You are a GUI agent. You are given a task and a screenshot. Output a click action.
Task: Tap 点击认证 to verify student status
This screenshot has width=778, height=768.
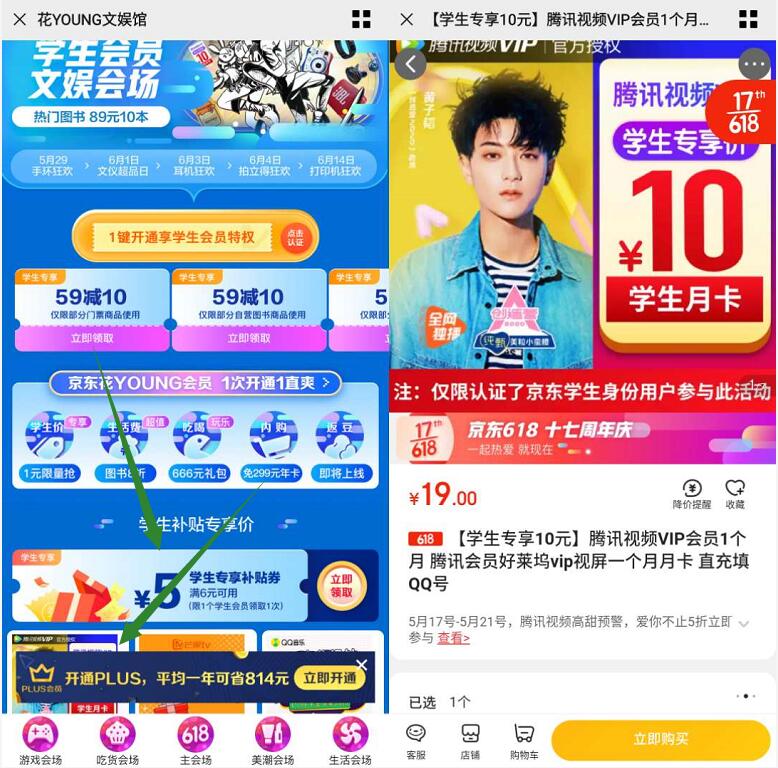tap(296, 237)
